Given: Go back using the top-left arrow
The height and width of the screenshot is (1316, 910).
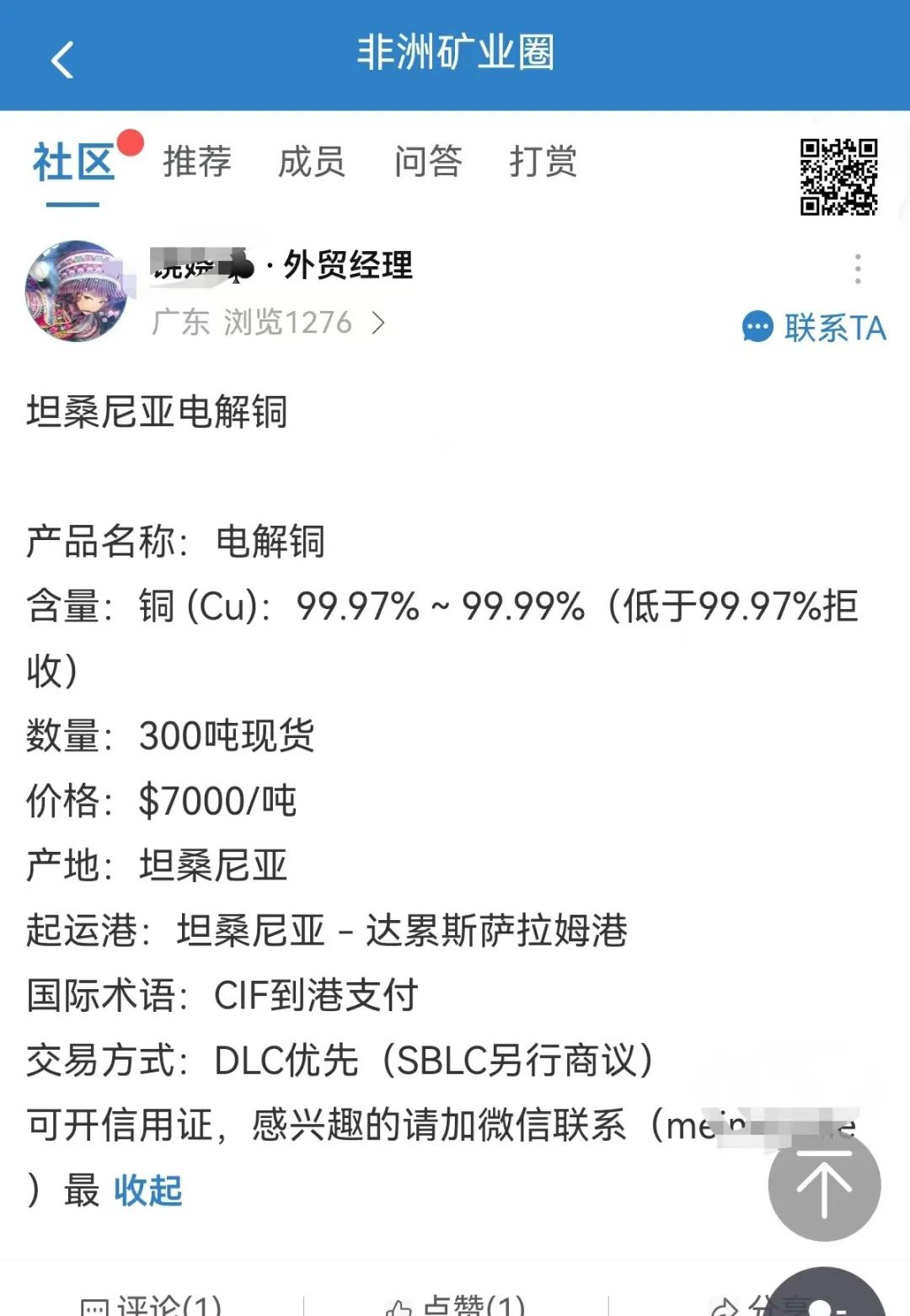Looking at the screenshot, I should (62, 60).
